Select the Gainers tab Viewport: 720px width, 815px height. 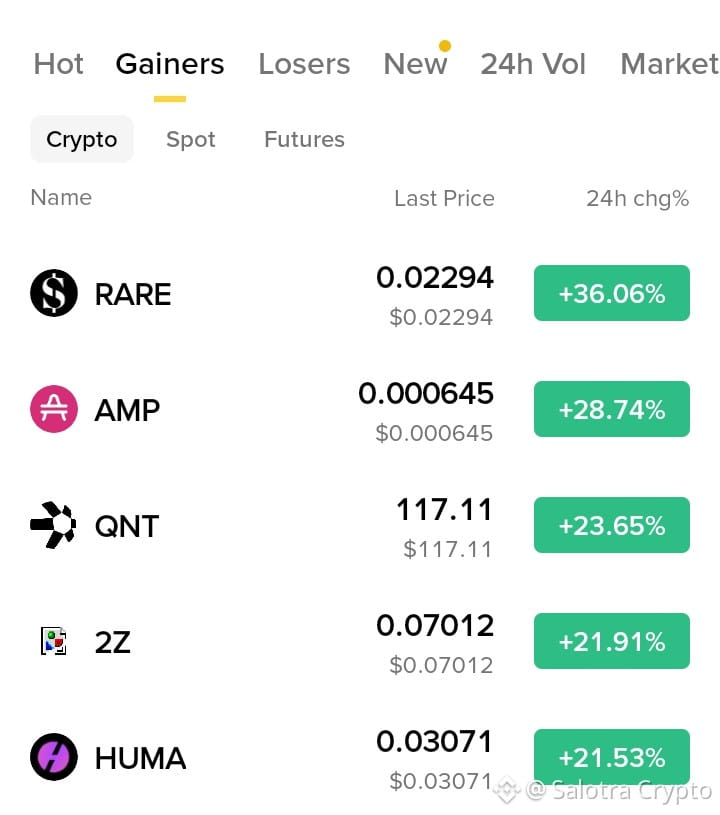tap(170, 64)
